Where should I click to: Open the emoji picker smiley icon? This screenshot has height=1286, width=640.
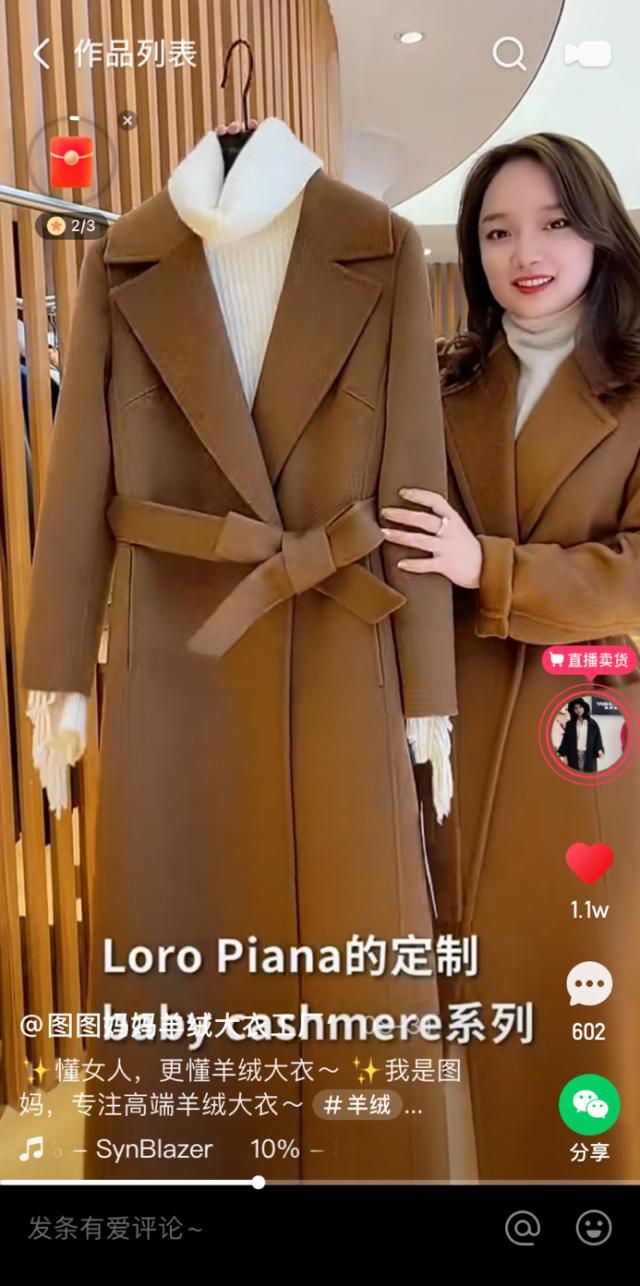(594, 1228)
